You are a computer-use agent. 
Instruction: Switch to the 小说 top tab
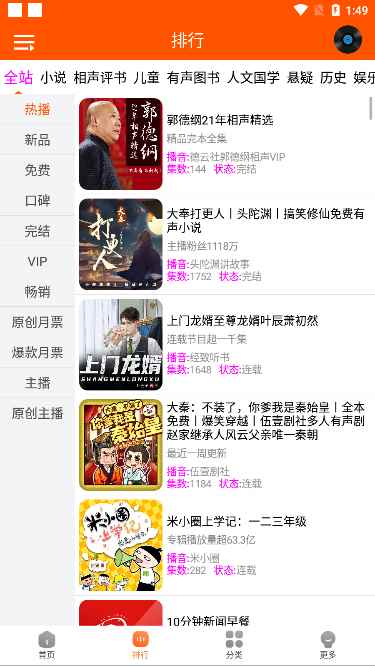(x=54, y=78)
